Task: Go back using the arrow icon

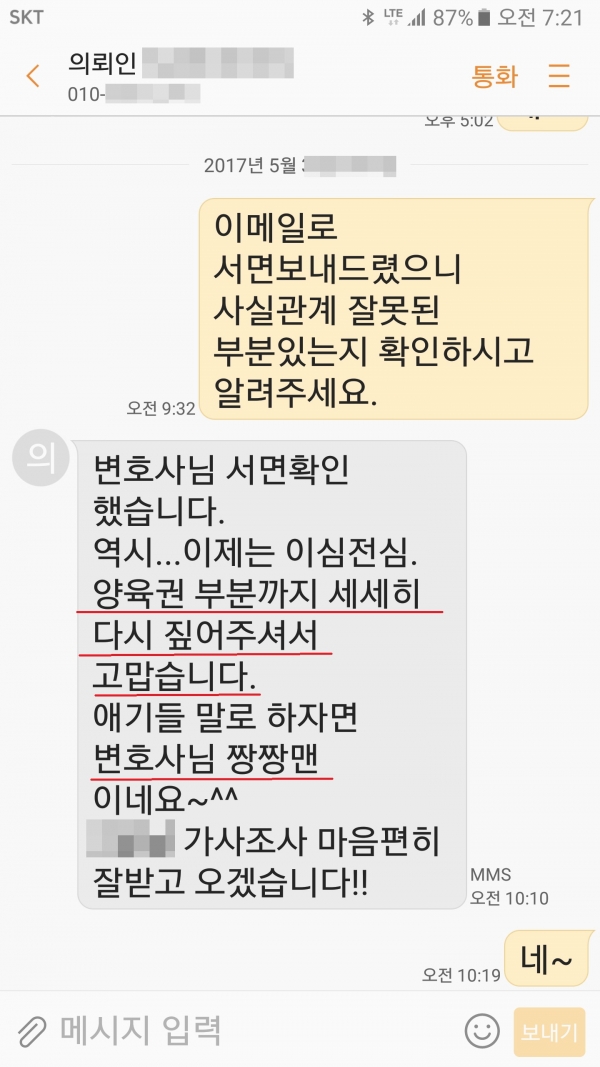Action: 33,76
